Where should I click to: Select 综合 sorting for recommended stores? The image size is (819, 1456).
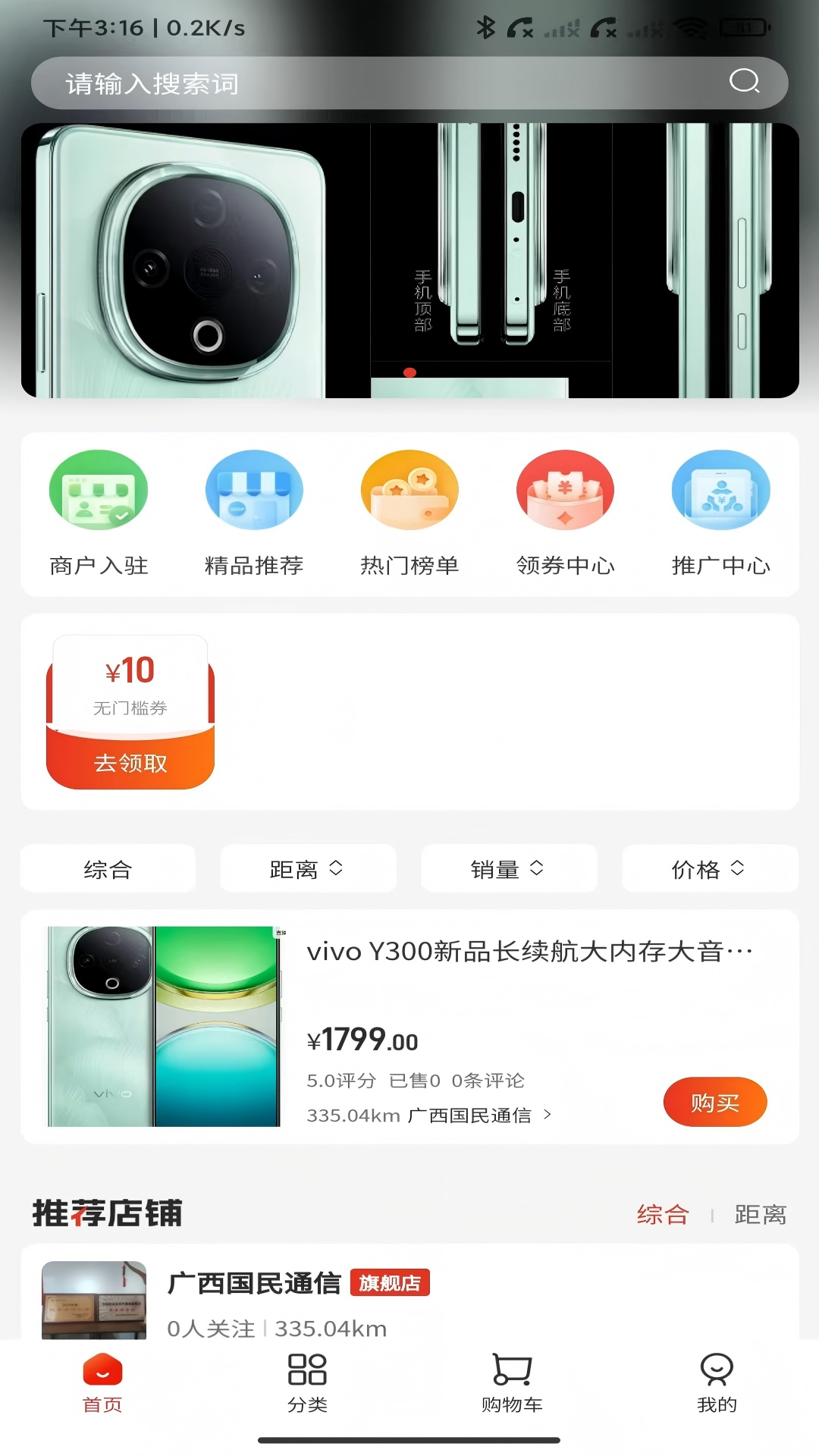coord(663,1214)
